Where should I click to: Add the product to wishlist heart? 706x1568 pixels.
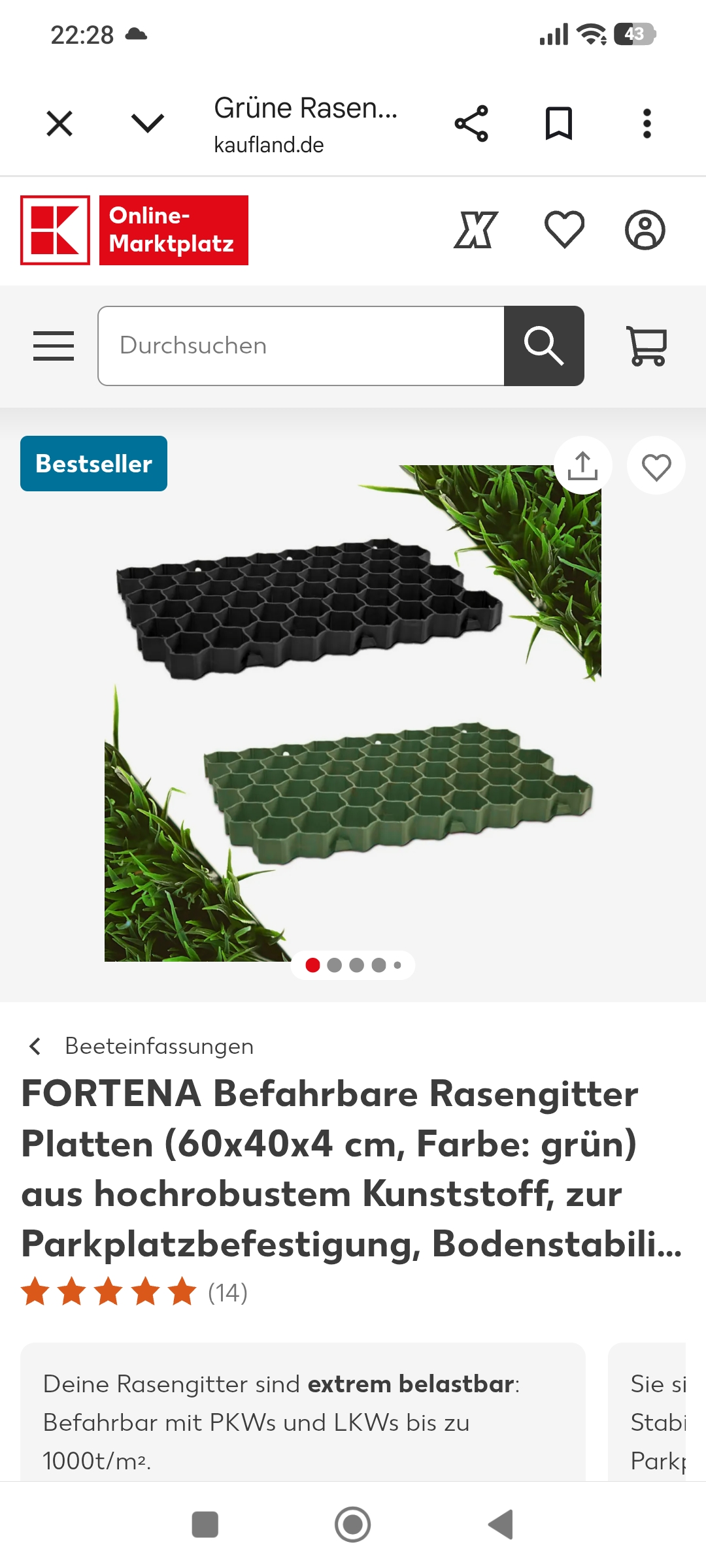click(x=656, y=465)
